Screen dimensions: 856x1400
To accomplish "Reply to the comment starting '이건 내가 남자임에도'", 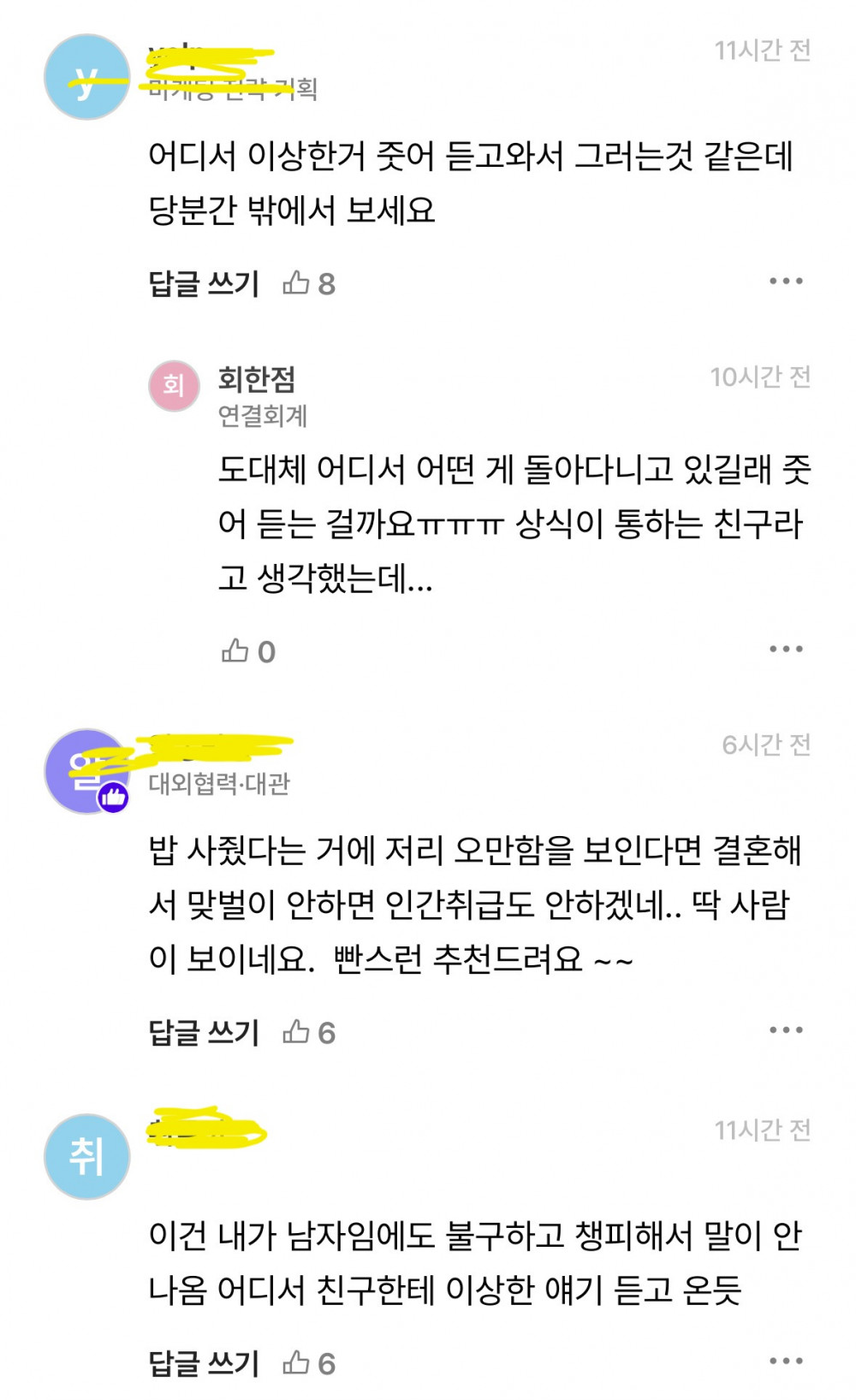I will point(204,1362).
